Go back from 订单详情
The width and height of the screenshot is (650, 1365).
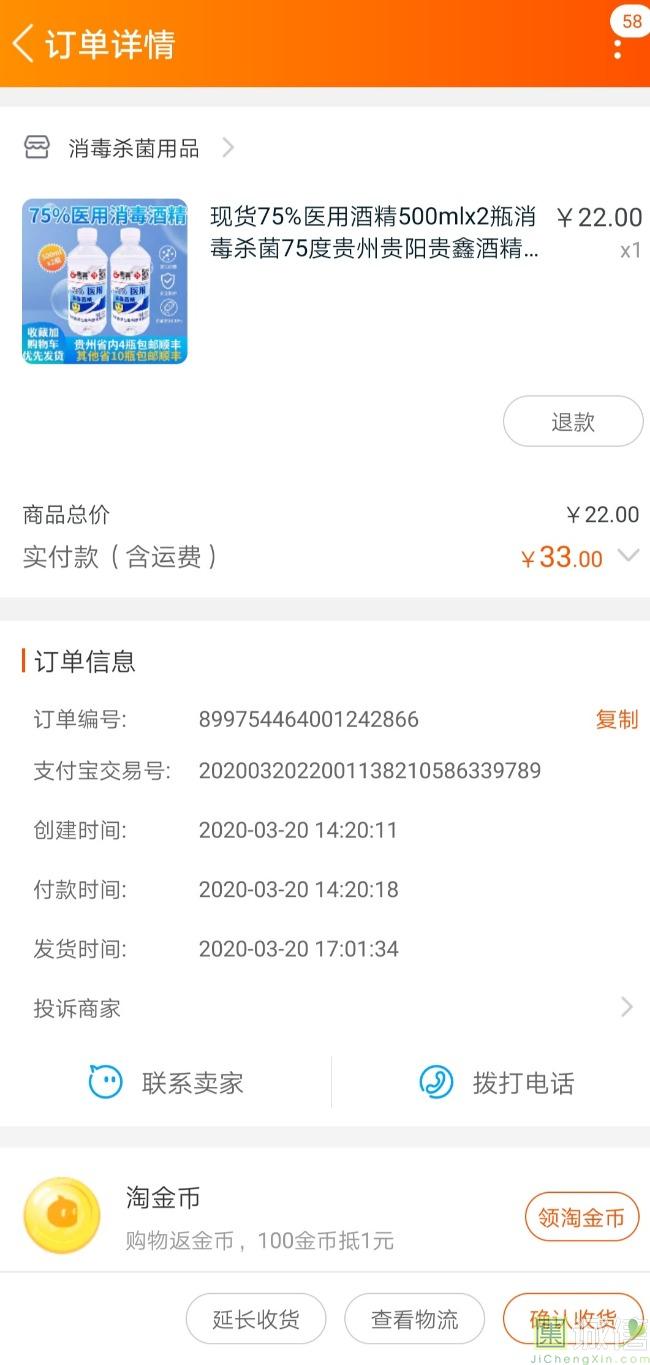click(24, 44)
